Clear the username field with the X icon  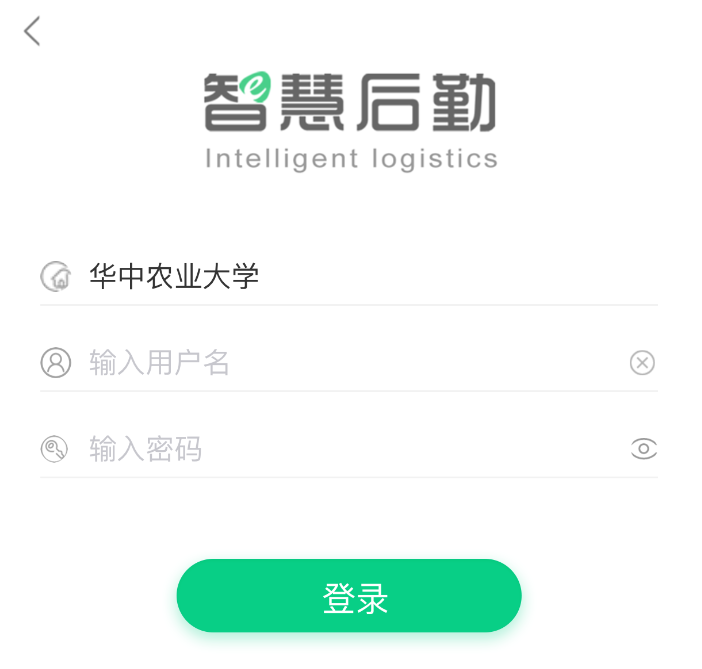pos(642,363)
